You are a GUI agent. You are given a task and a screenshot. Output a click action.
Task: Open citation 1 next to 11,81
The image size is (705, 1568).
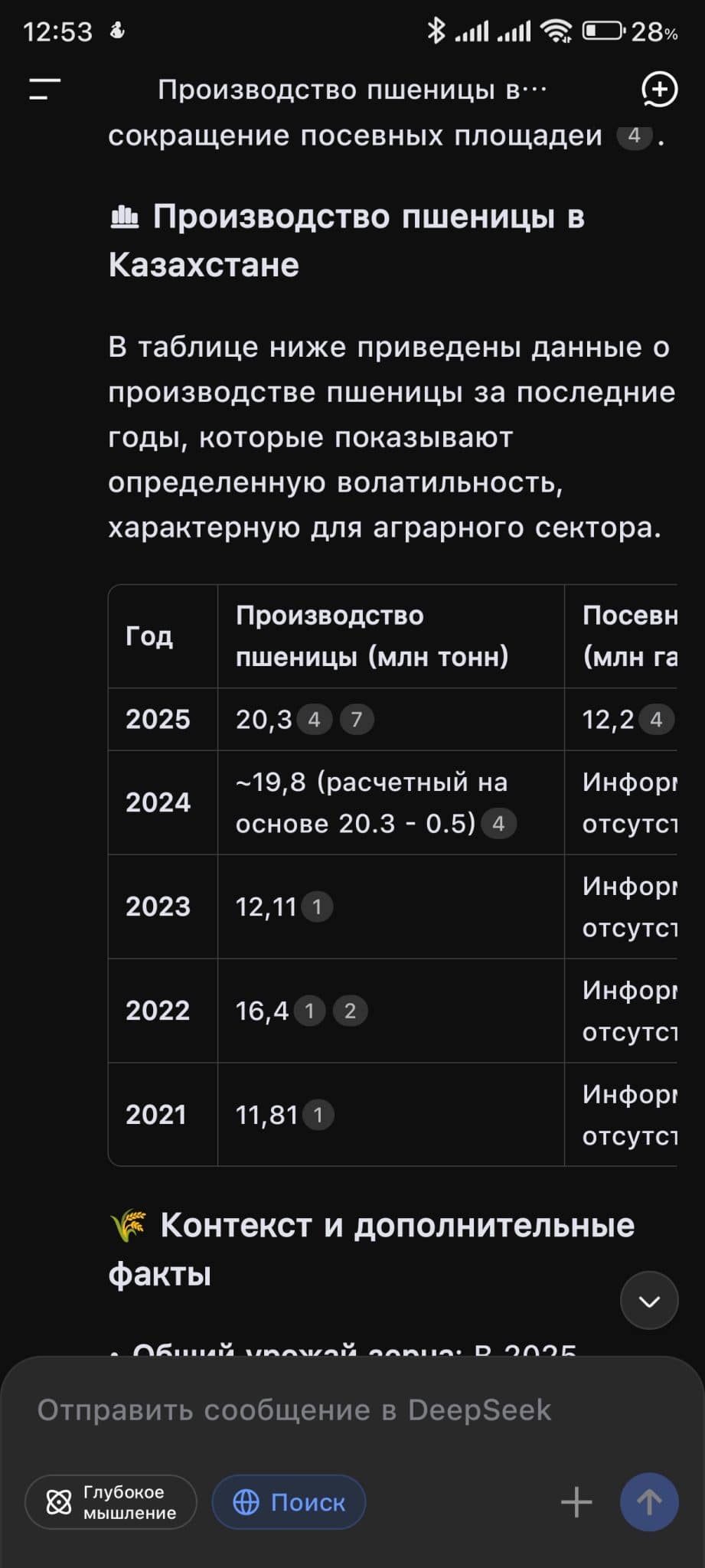click(318, 1116)
